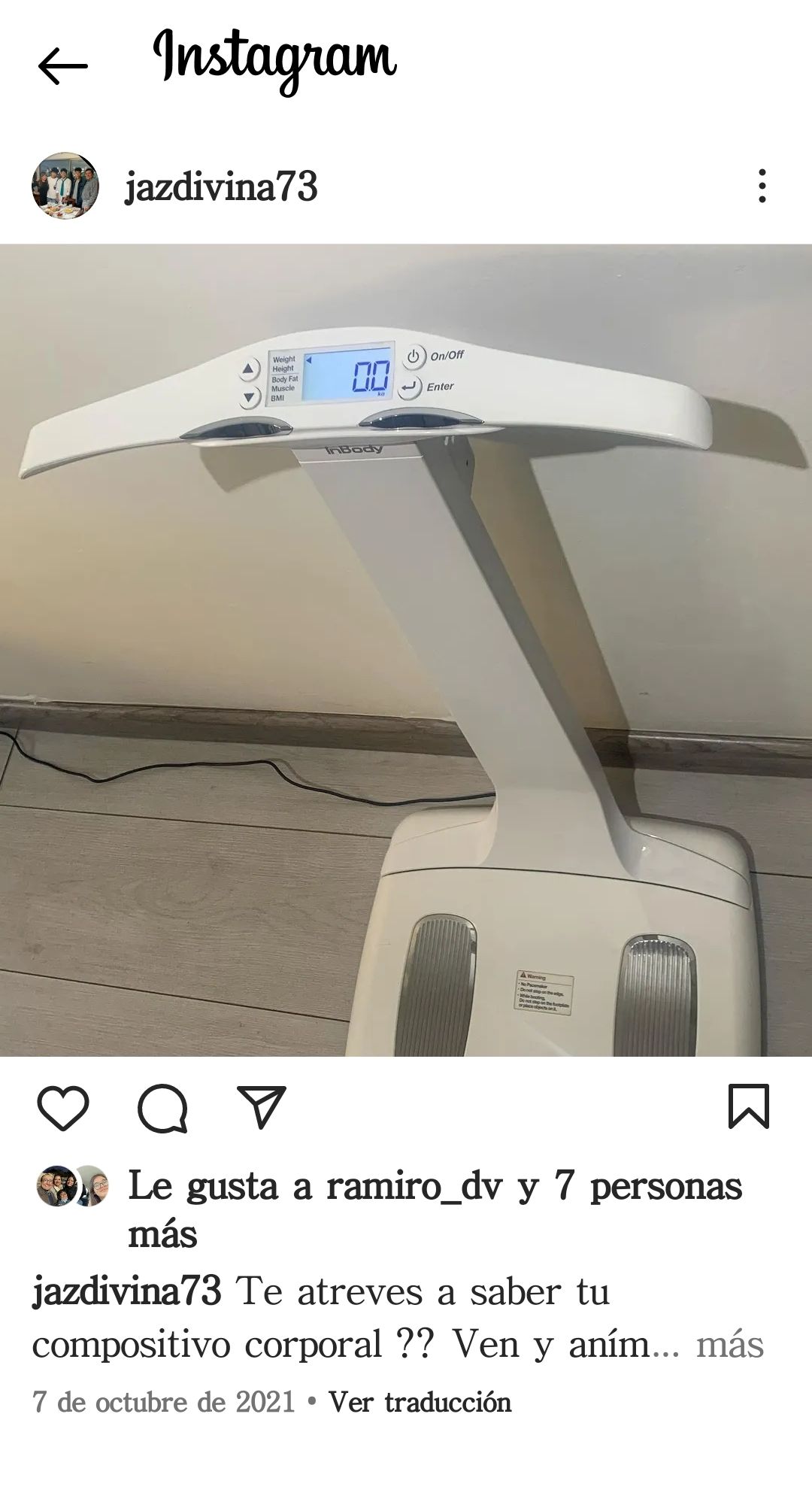This screenshot has width=812, height=1508.
Task: Open the post photo of the scale
Action: pyautogui.click(x=406, y=650)
